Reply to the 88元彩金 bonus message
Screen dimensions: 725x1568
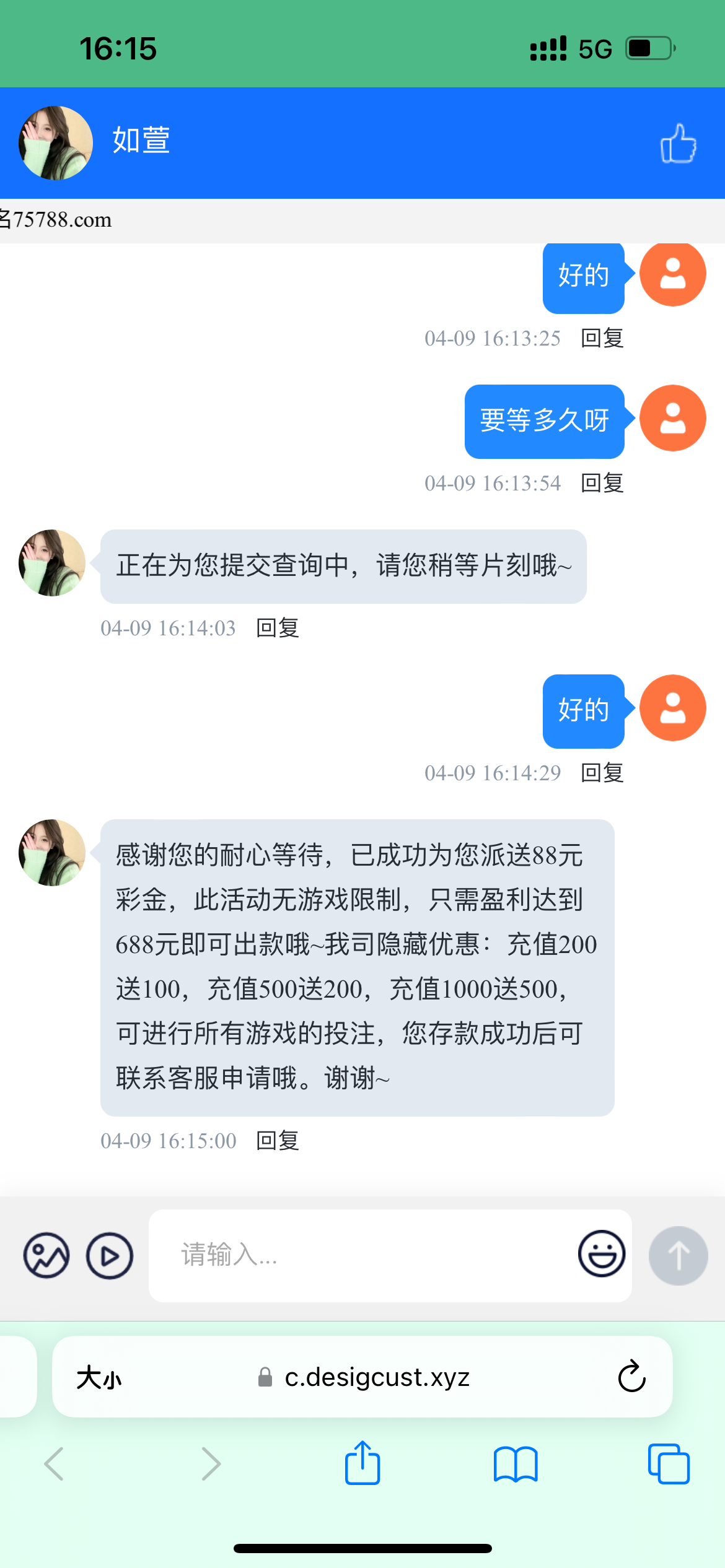[x=278, y=1141]
